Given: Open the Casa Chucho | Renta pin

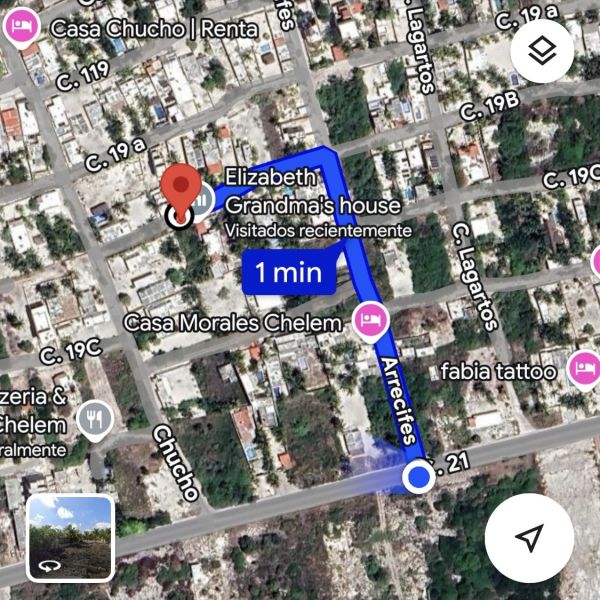Looking at the screenshot, I should click(x=19, y=27).
